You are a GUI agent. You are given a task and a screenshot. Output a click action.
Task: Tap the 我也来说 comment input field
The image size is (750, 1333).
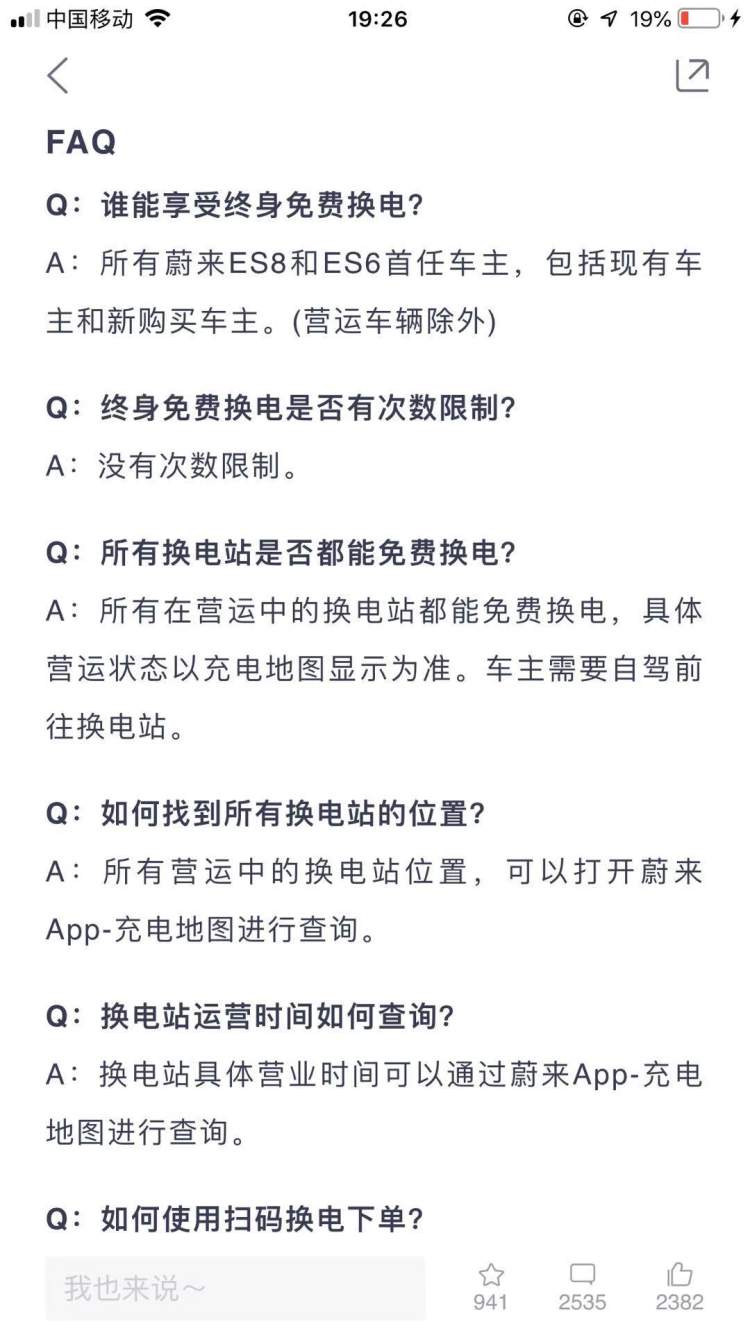[235, 1287]
